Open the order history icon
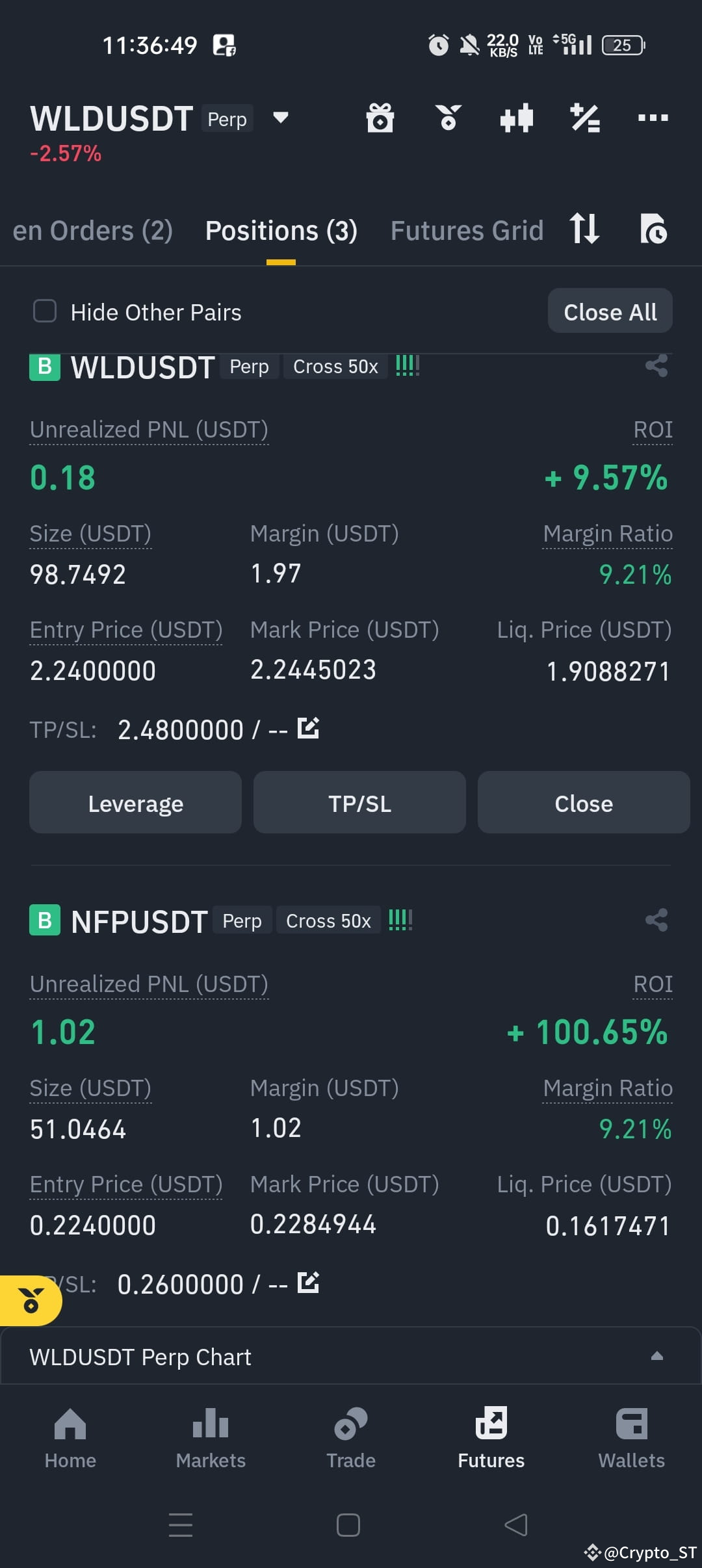The width and height of the screenshot is (702, 1568). point(654,230)
